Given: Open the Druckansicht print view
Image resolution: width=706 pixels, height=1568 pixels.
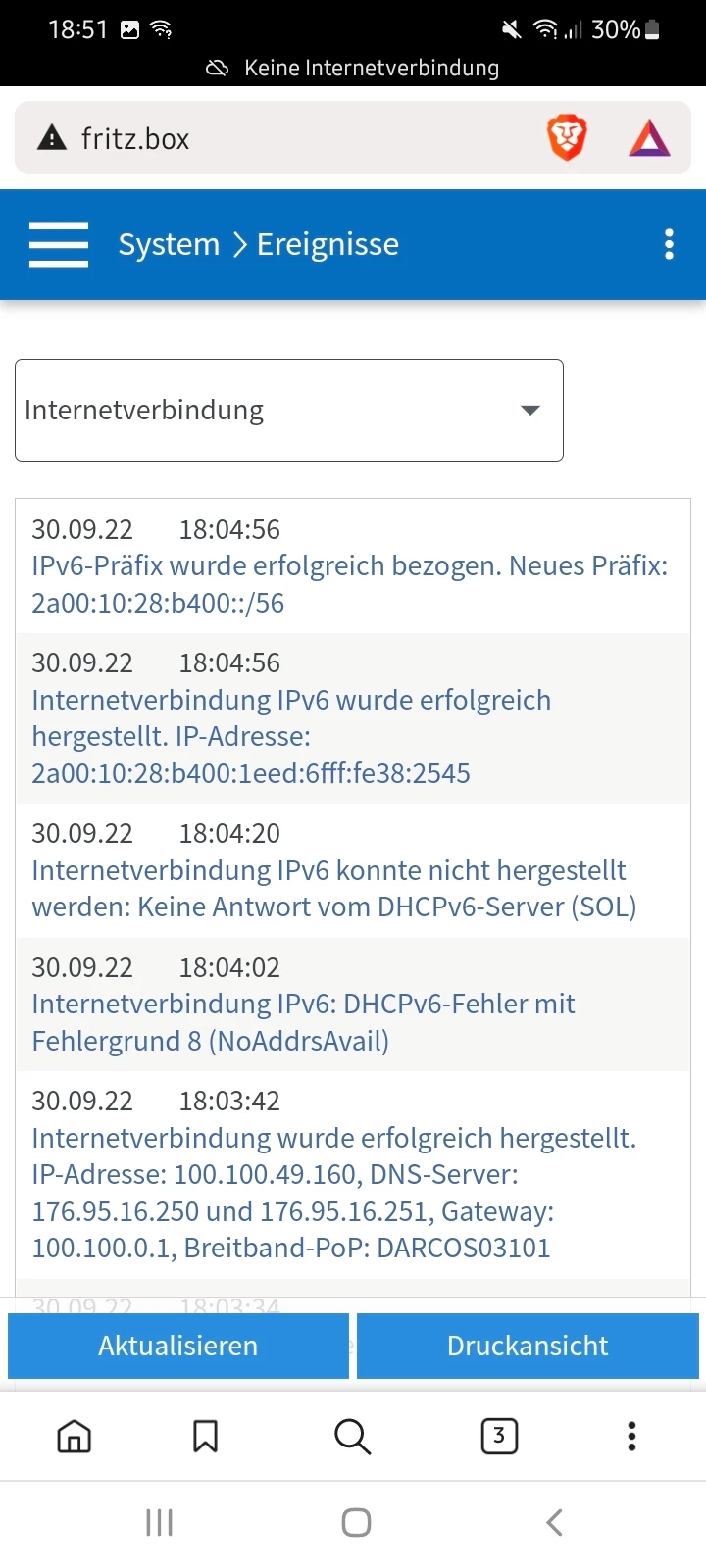Looking at the screenshot, I should tap(528, 1346).
